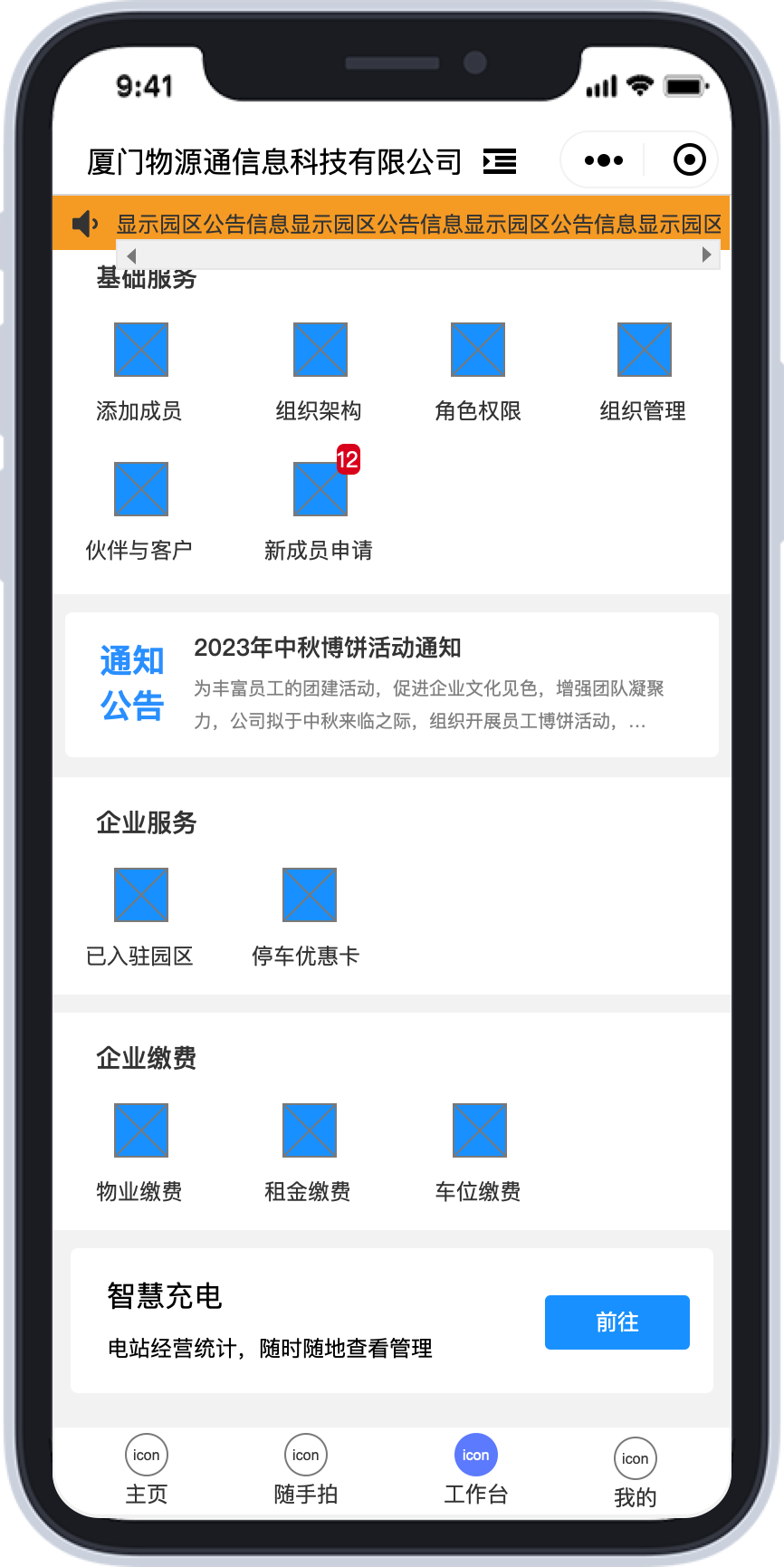Open 组织架构
The width and height of the screenshot is (784, 1567).
(320, 372)
